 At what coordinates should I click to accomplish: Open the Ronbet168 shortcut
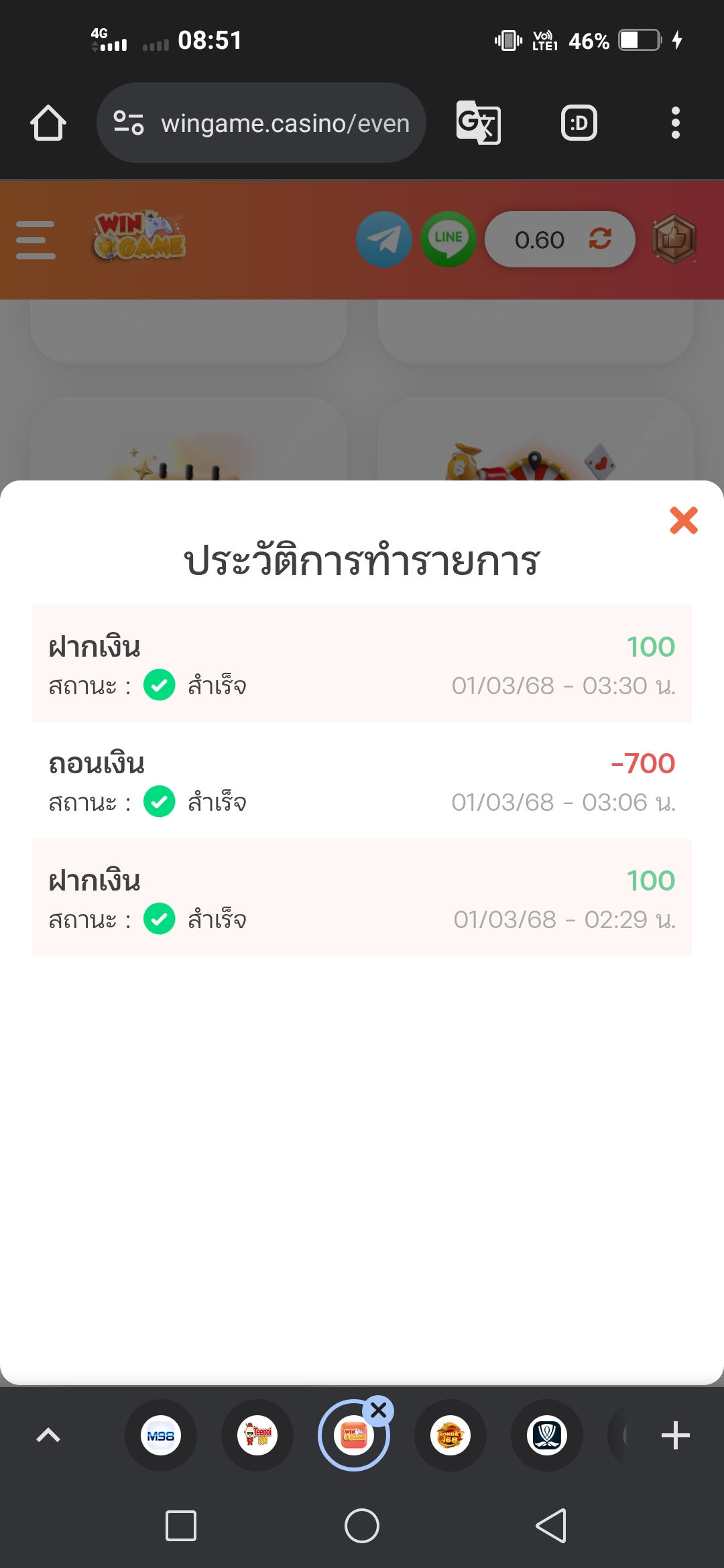pyautogui.click(x=450, y=1435)
